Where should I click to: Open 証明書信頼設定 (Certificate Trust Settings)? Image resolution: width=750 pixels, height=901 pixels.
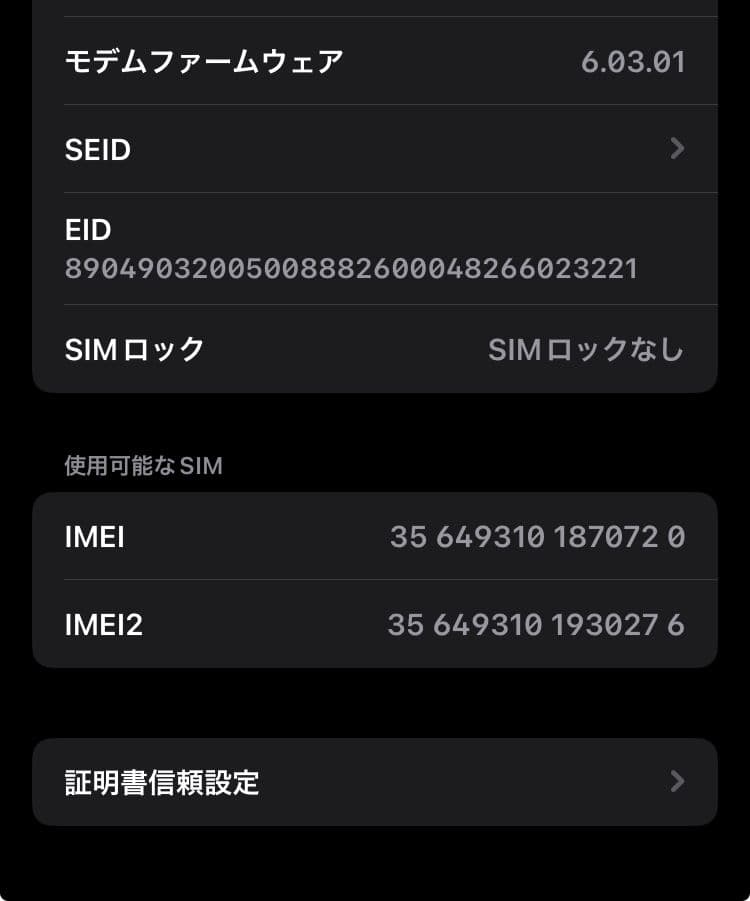coord(375,782)
